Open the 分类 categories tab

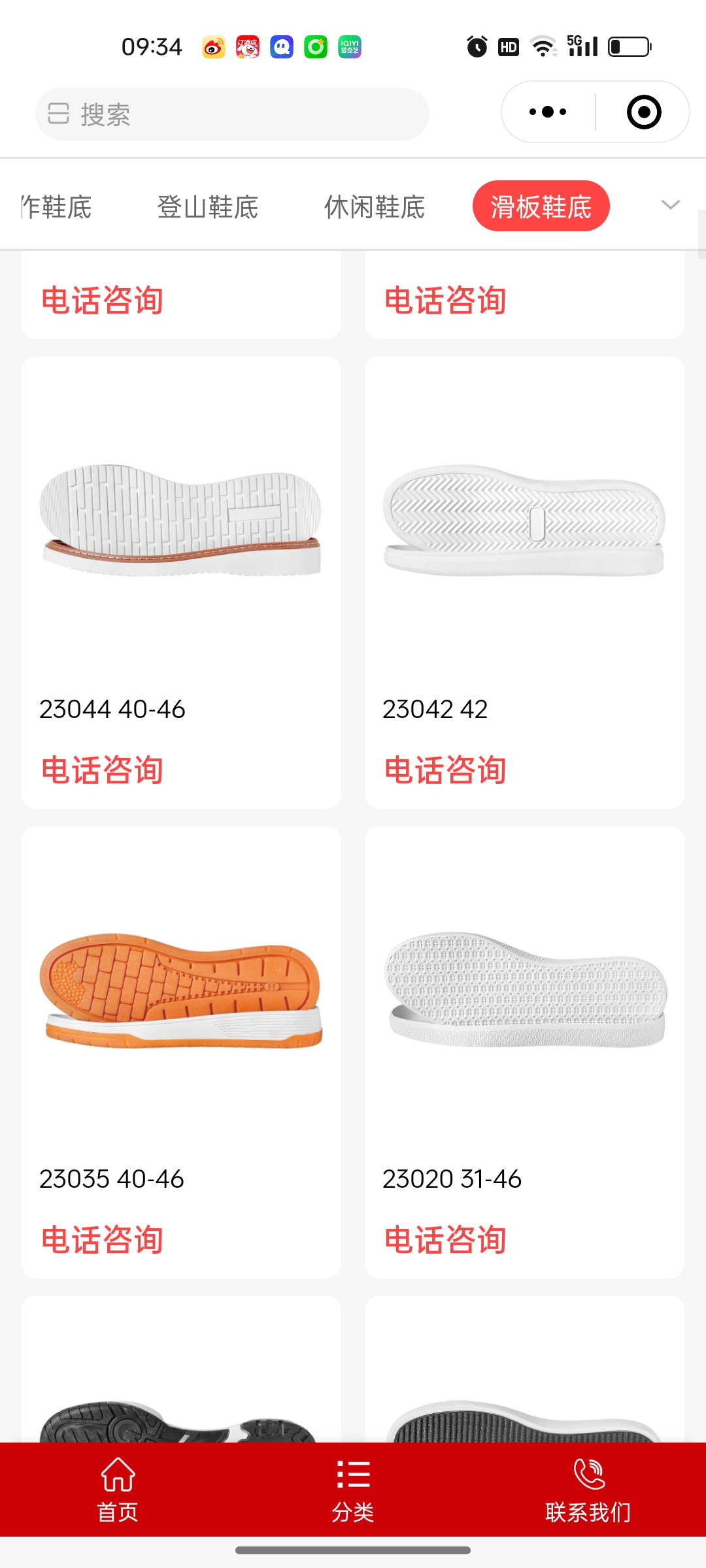[x=353, y=1490]
